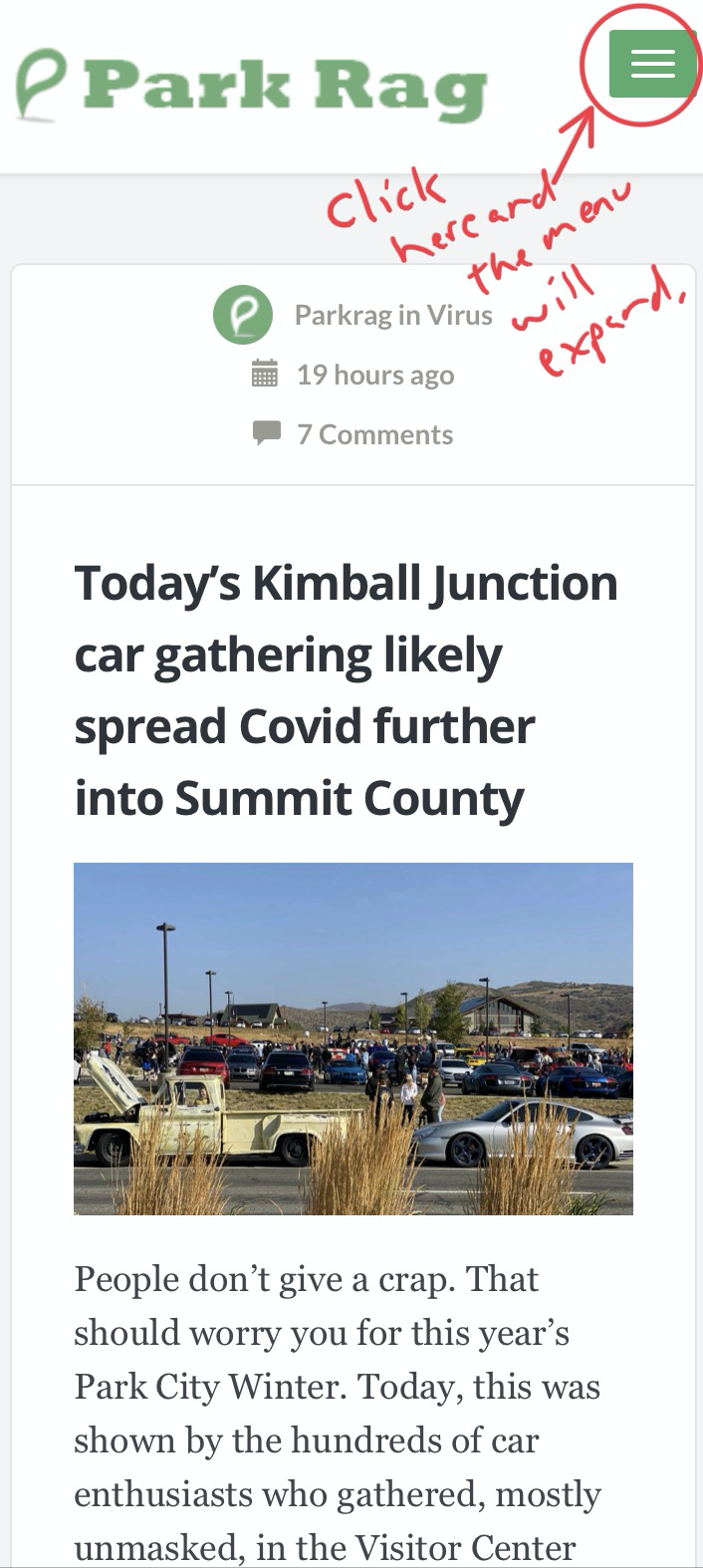The width and height of the screenshot is (703, 1568).
Task: Open the Virus category link
Action: click(460, 315)
